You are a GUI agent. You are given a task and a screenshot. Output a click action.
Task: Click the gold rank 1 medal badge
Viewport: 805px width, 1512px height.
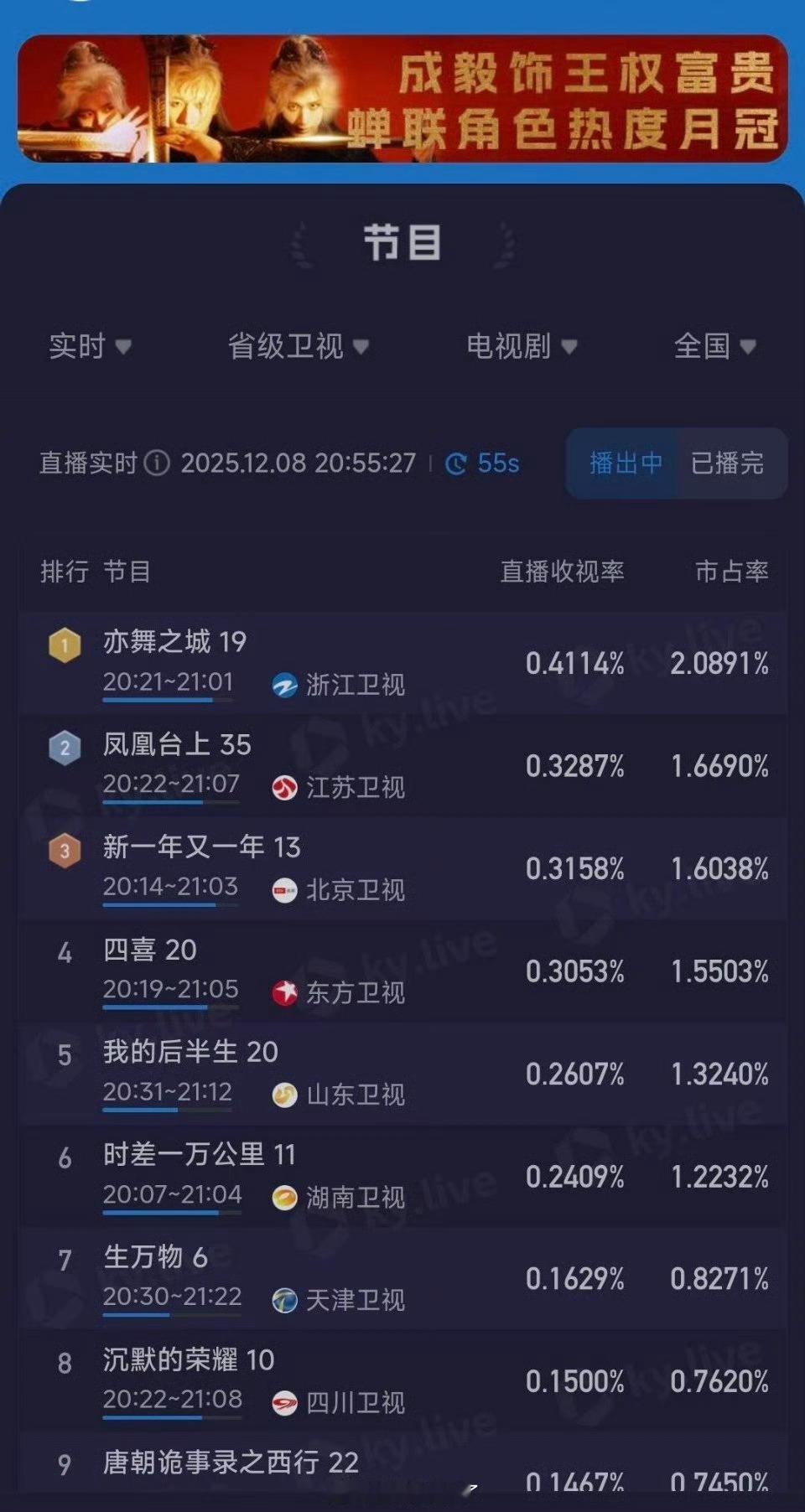coord(64,644)
